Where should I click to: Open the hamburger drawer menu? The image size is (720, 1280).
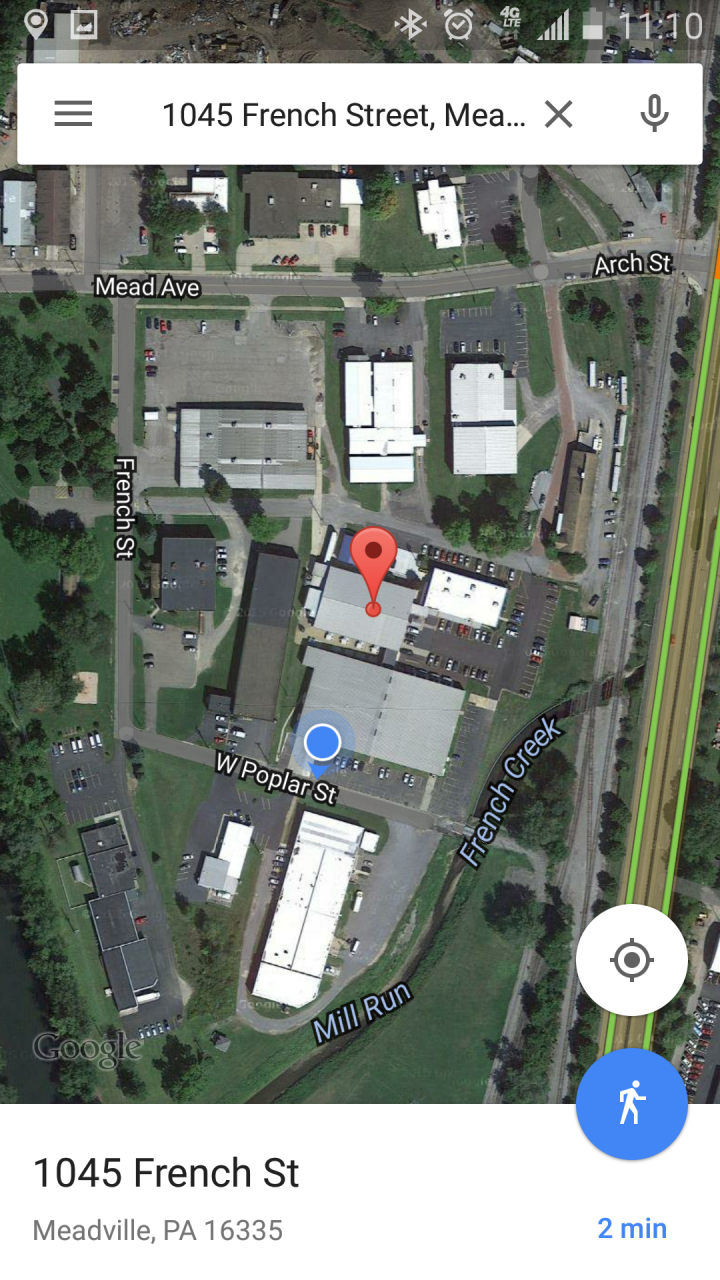(73, 114)
